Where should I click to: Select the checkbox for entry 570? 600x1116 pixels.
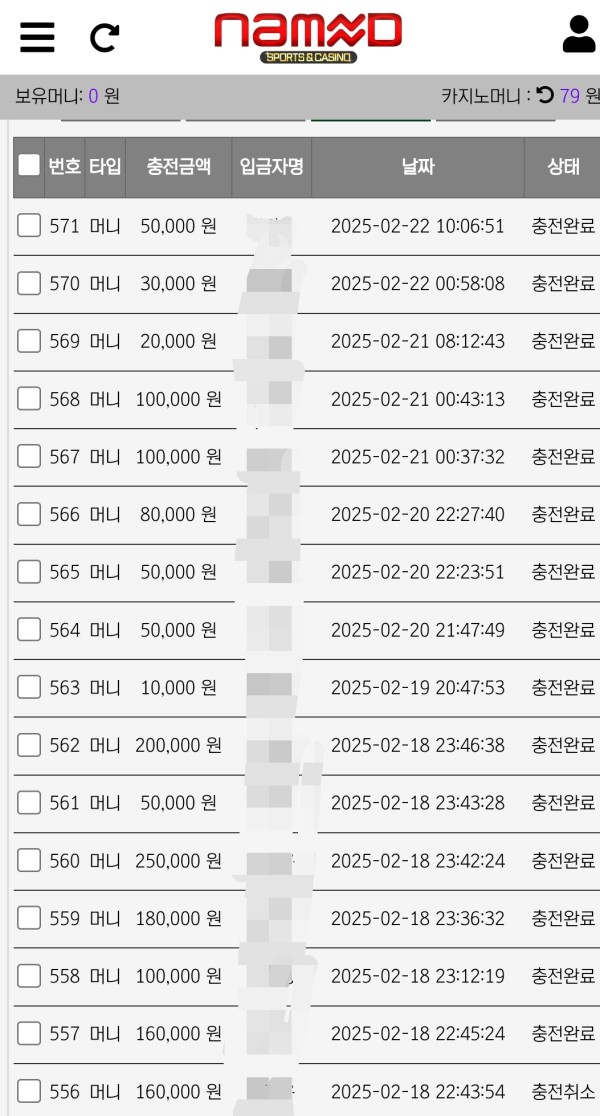[29, 283]
